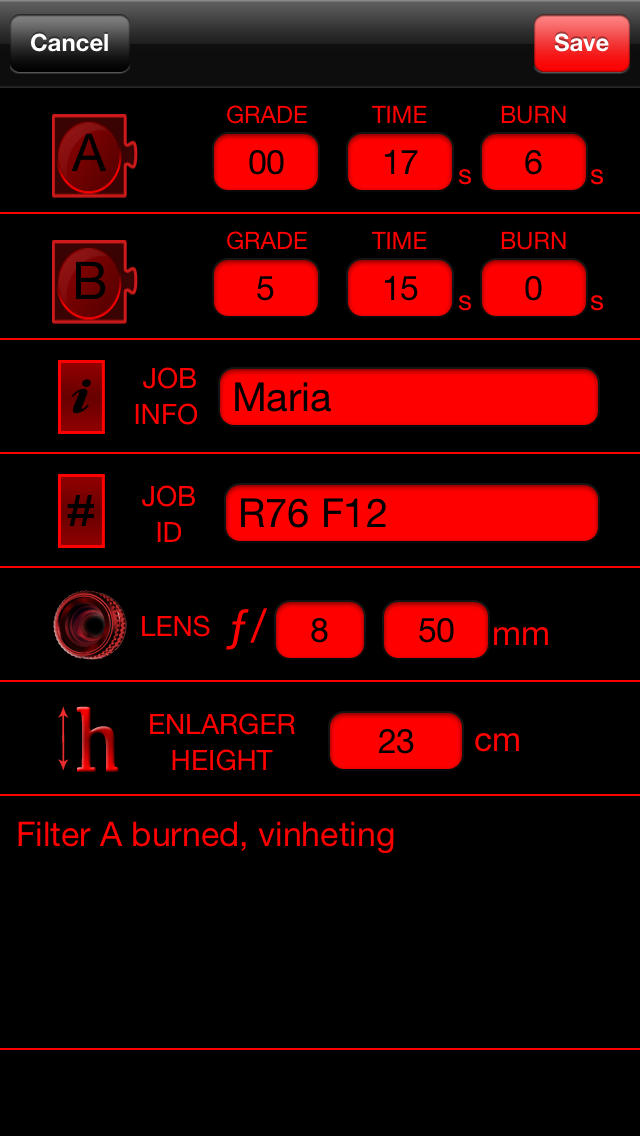Change the lens focal length 50 mm
This screenshot has width=640, height=1136.
(x=436, y=630)
